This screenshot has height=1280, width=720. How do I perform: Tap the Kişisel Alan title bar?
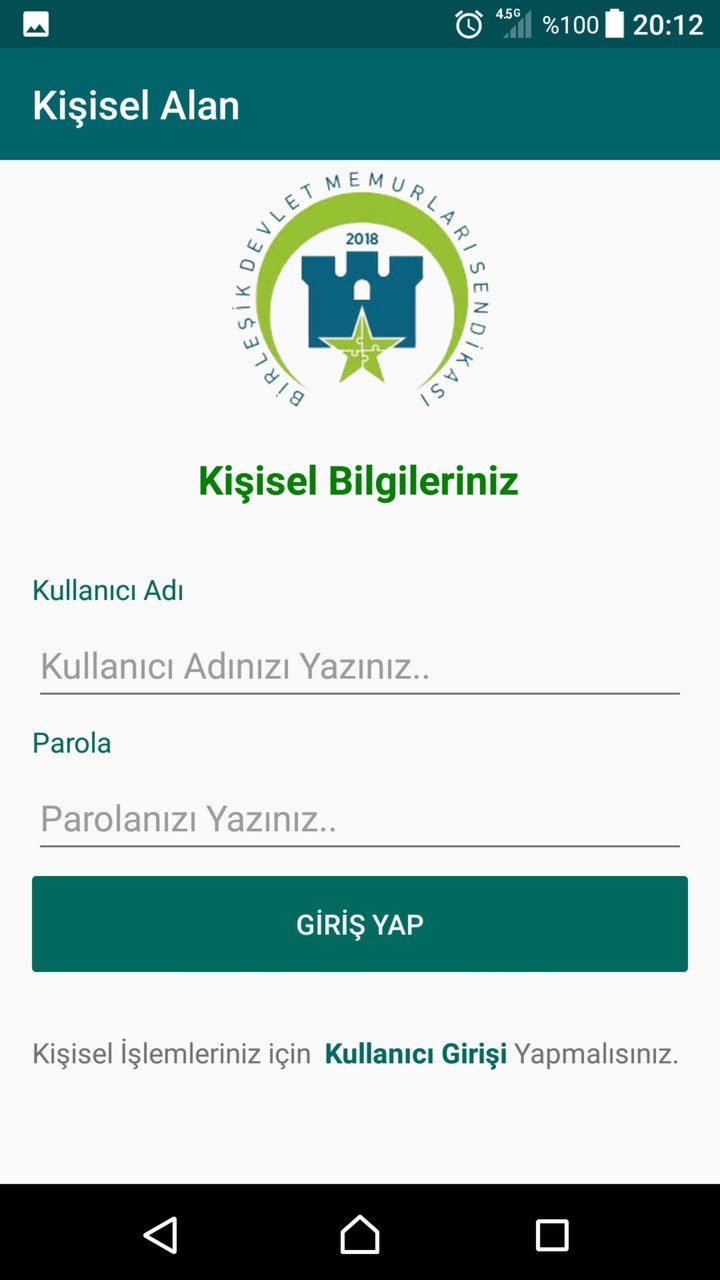[x=136, y=105]
